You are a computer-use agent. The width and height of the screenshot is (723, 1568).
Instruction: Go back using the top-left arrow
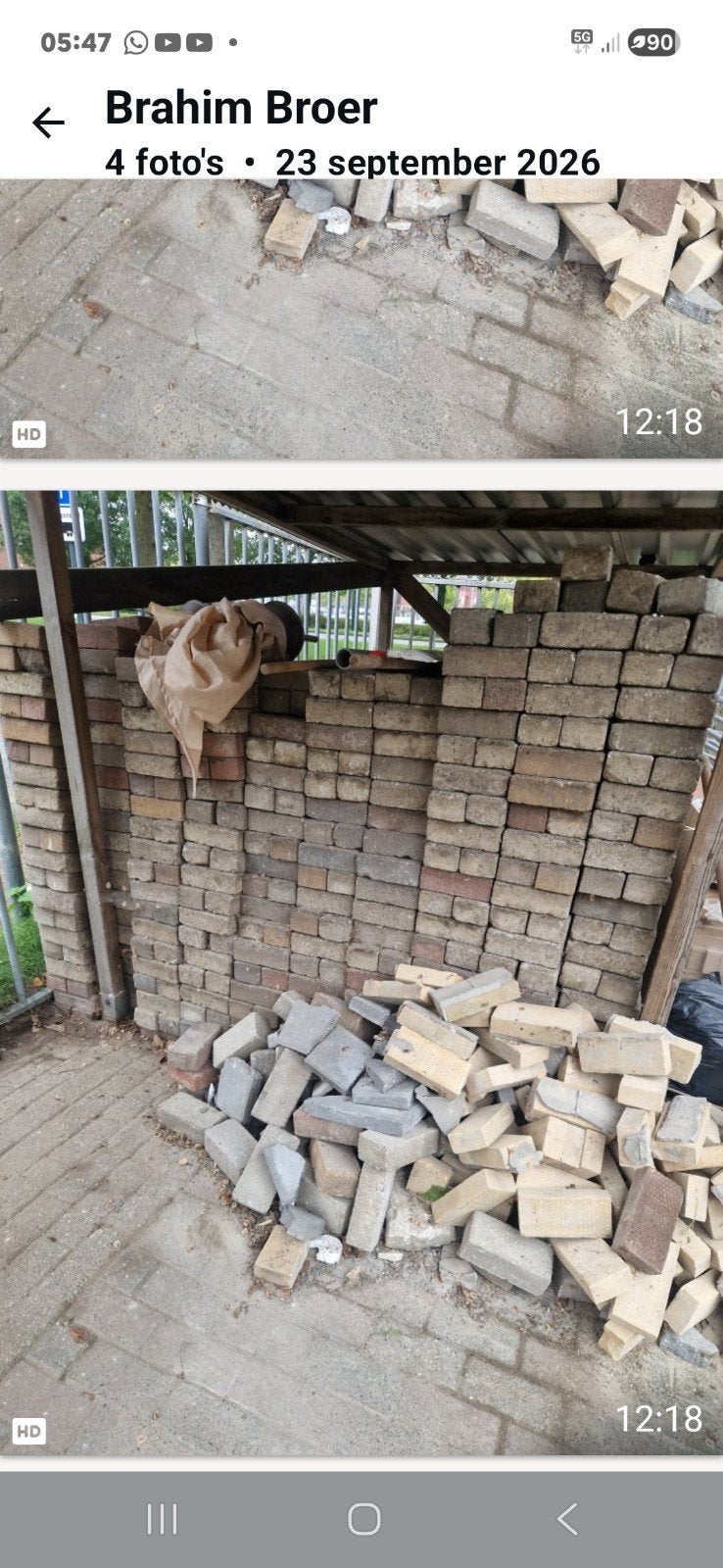point(48,123)
